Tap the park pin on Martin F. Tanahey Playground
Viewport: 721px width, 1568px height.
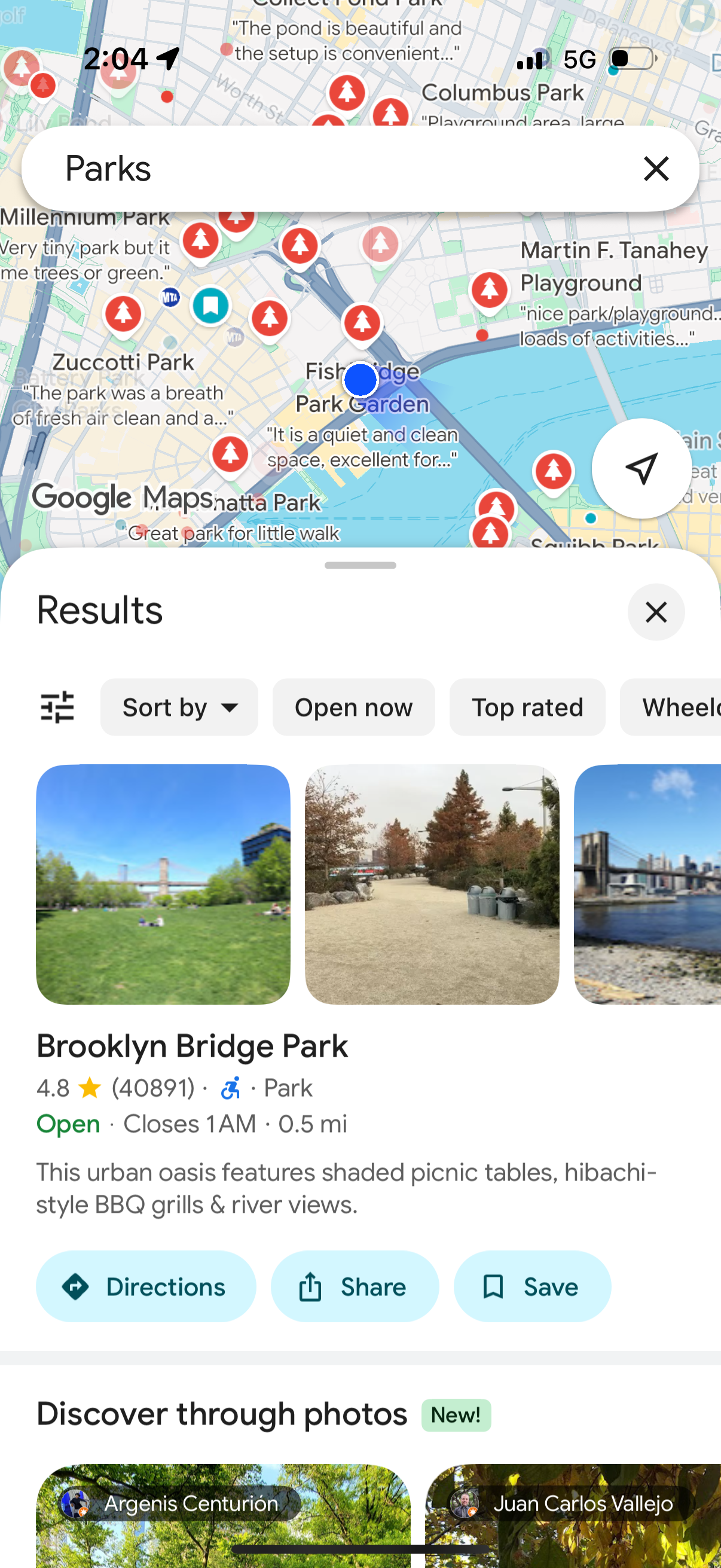click(x=489, y=291)
